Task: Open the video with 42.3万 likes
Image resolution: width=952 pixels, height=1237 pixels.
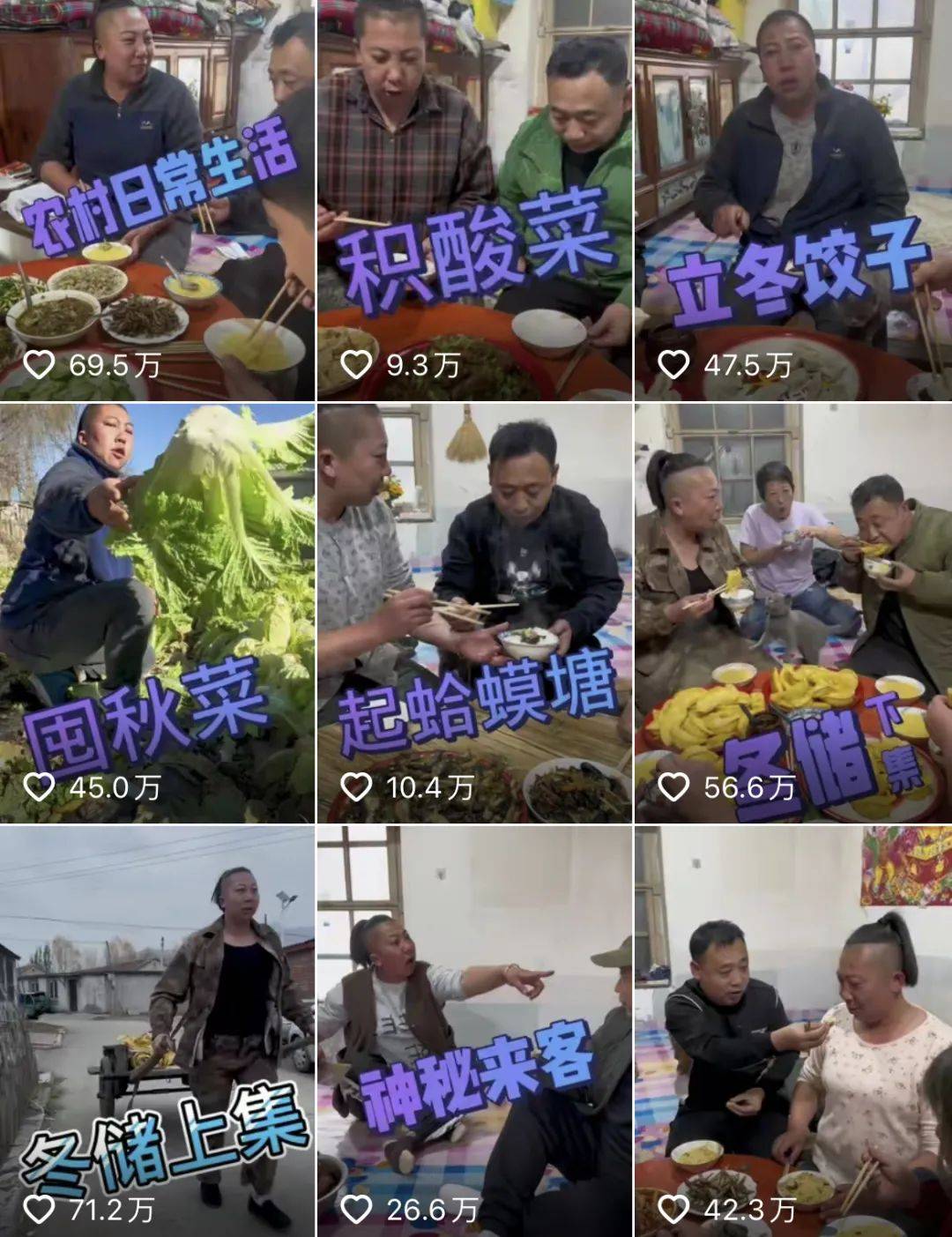Action: tap(793, 1032)
